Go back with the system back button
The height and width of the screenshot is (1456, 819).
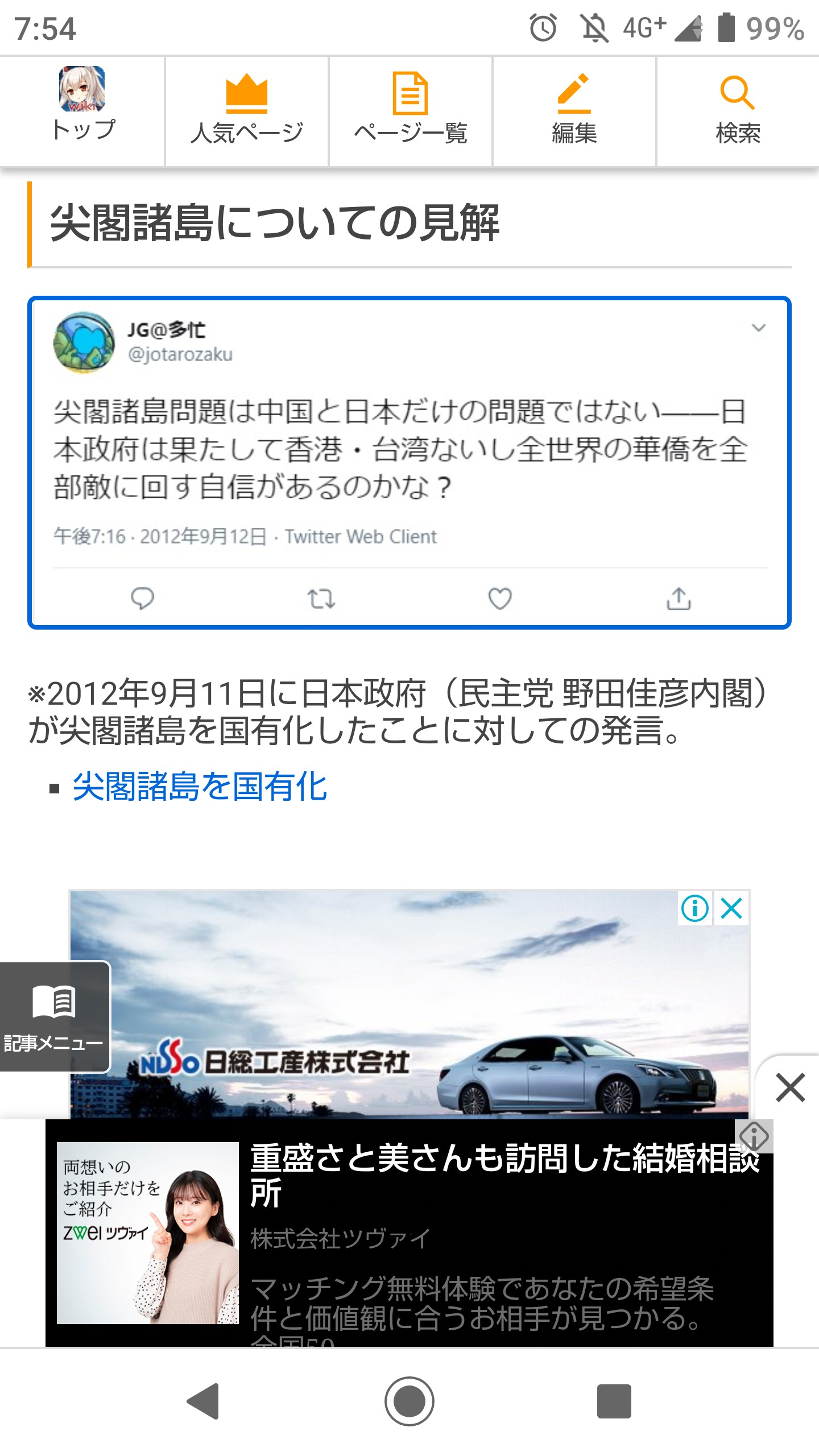coord(204,1401)
